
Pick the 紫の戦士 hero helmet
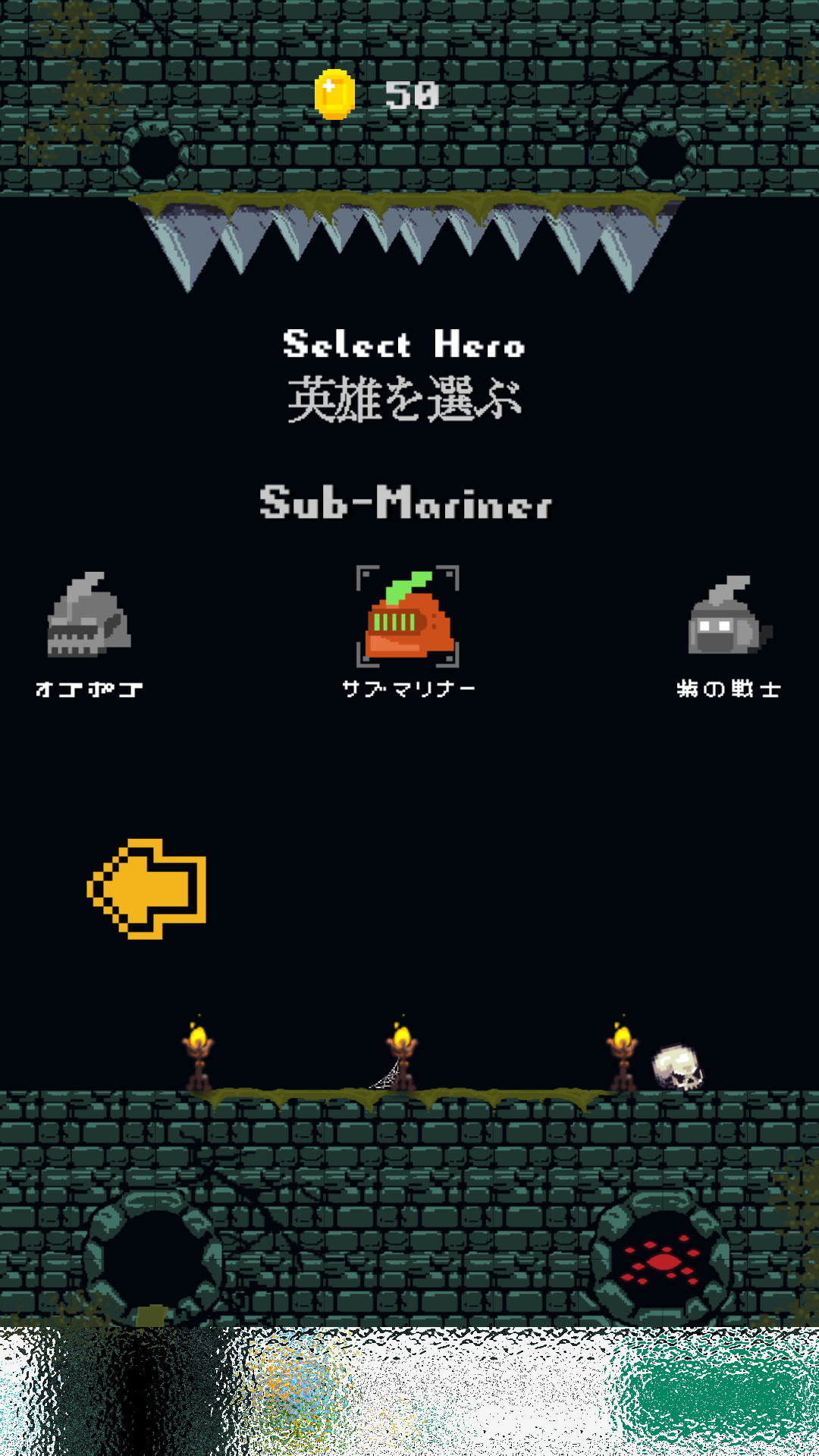point(728,616)
